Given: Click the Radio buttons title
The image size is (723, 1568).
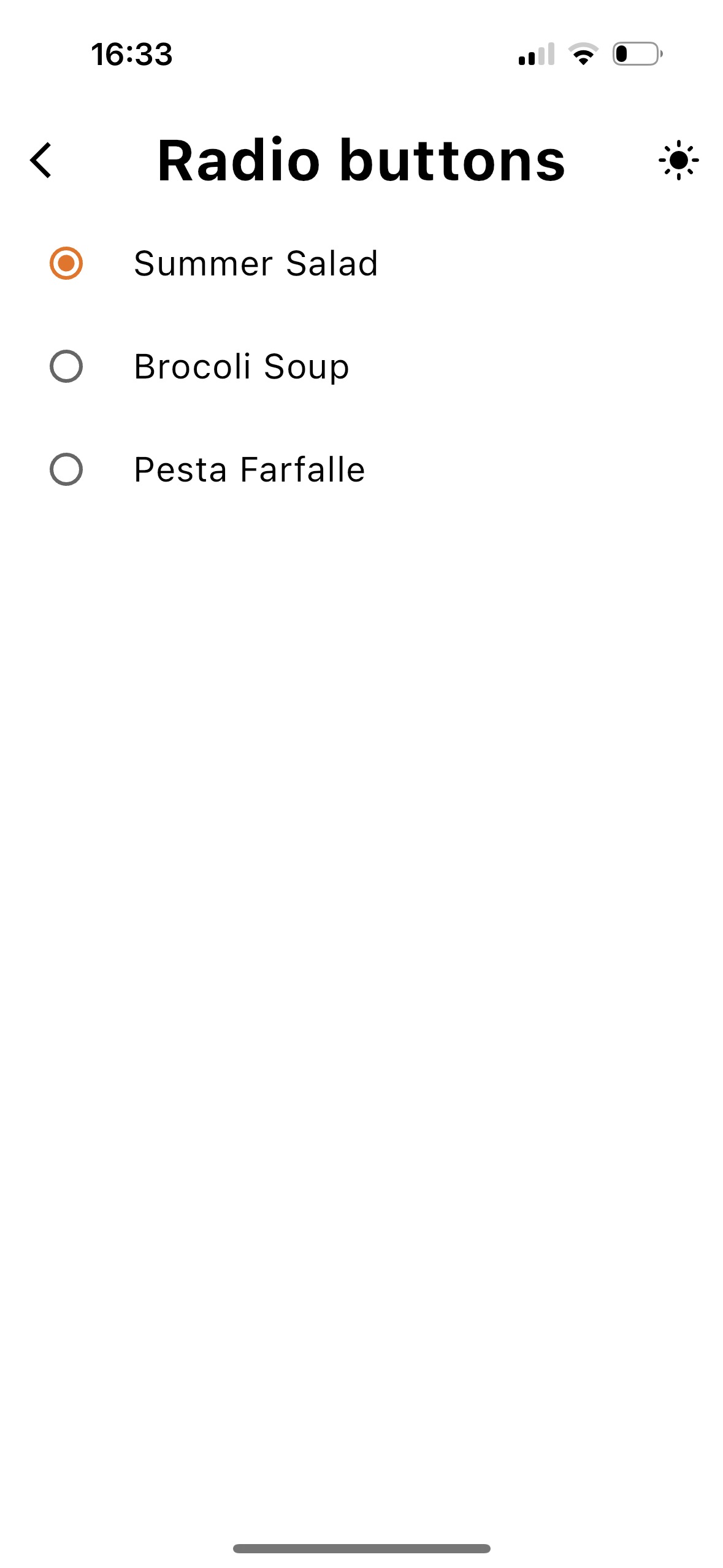Looking at the screenshot, I should (x=361, y=161).
